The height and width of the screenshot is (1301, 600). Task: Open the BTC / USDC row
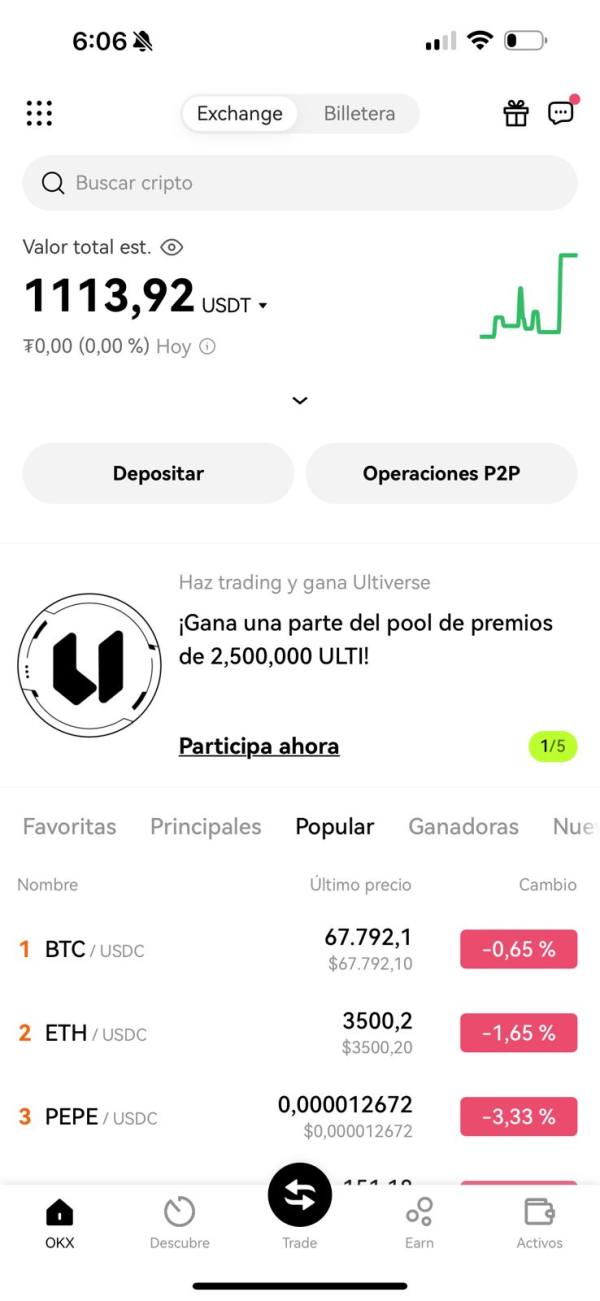point(300,949)
